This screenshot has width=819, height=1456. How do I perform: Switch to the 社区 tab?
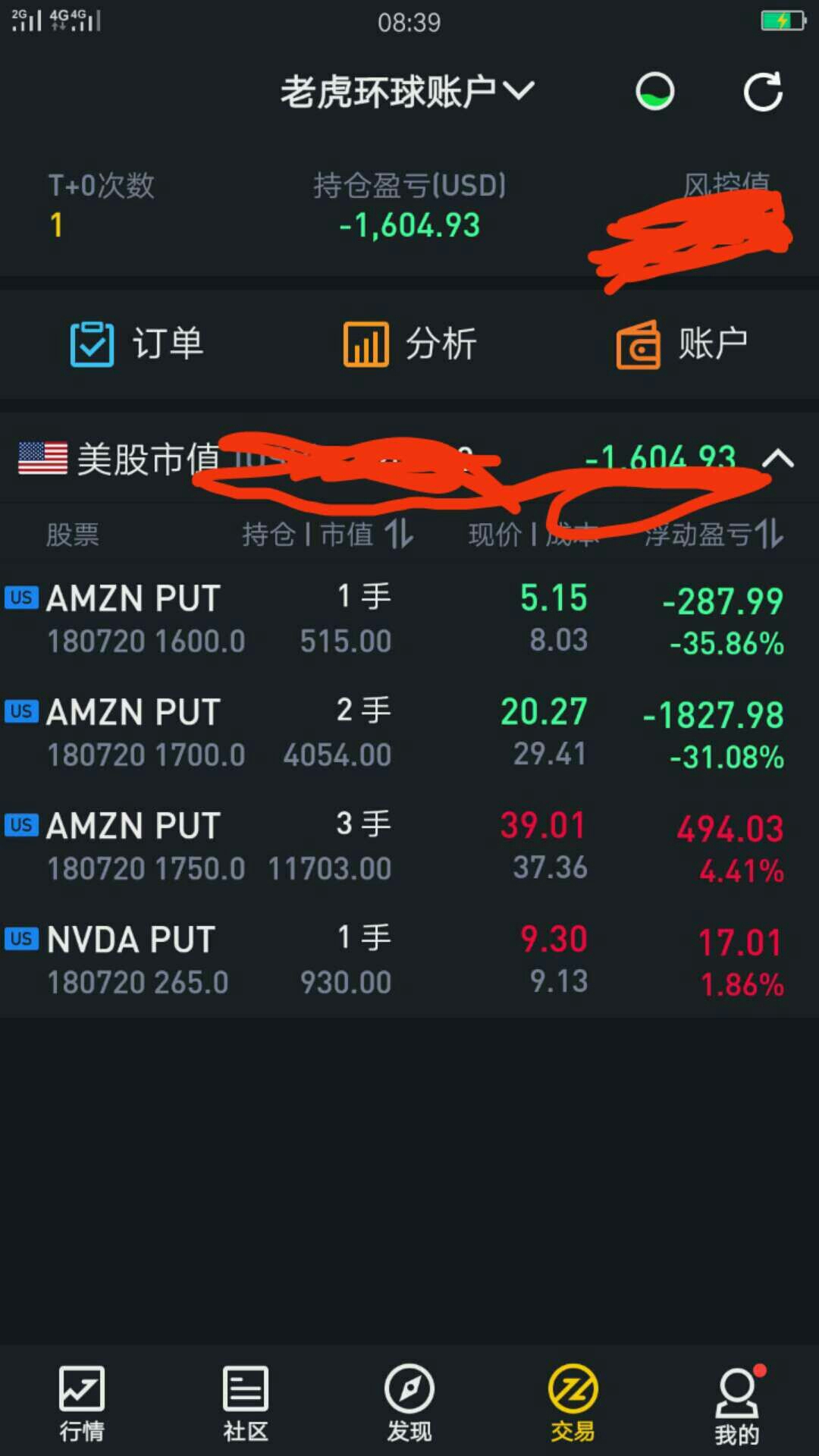(246, 1404)
